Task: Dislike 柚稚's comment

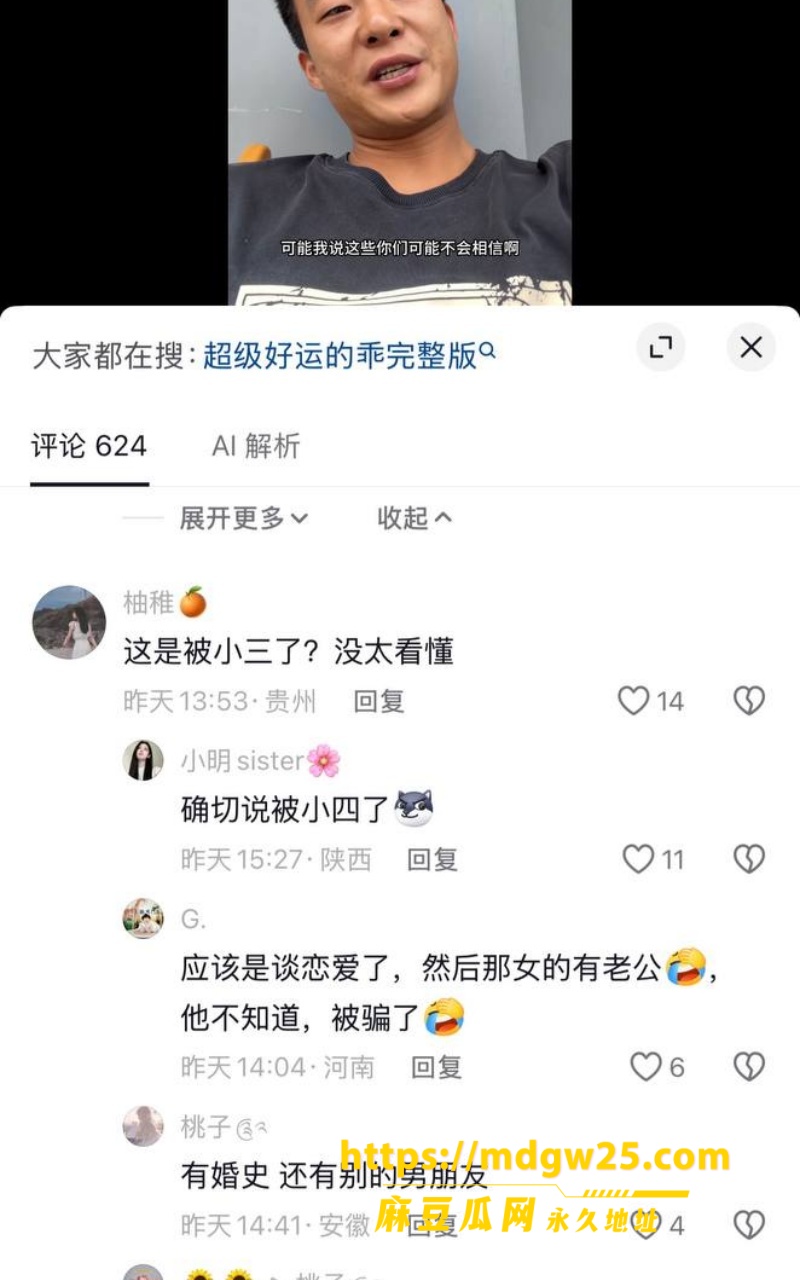Action: (x=749, y=701)
